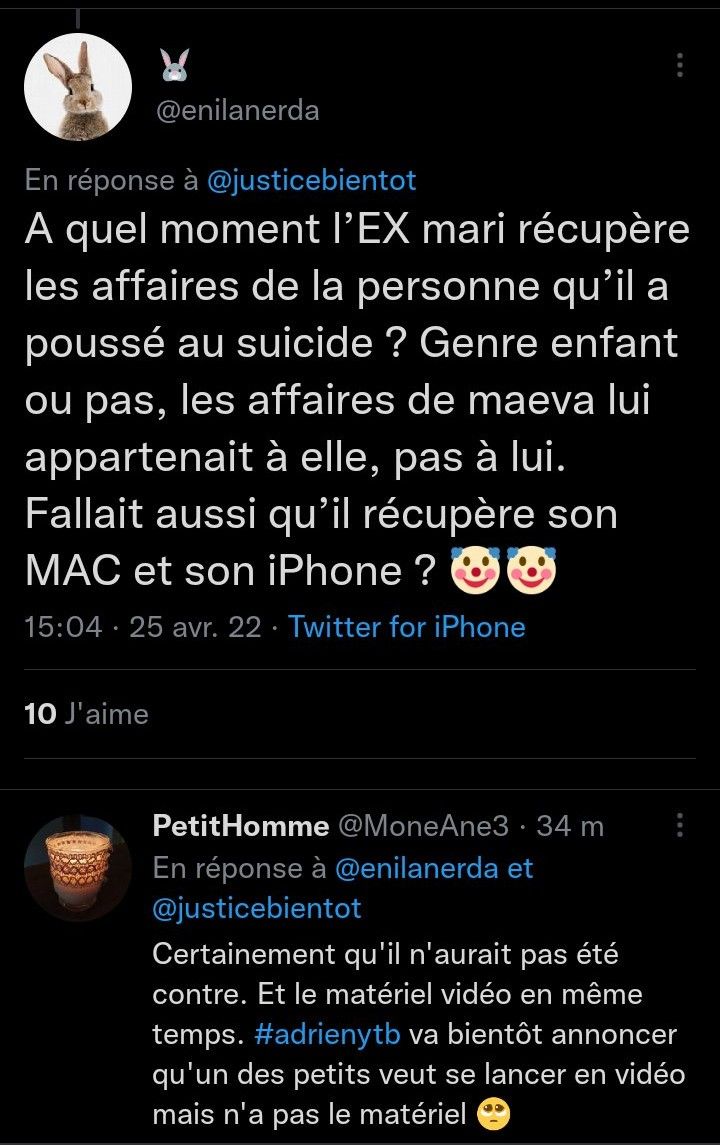View the 10 J'aime likes list
Viewport: 720px width, 1145px height.
[x=85, y=714]
